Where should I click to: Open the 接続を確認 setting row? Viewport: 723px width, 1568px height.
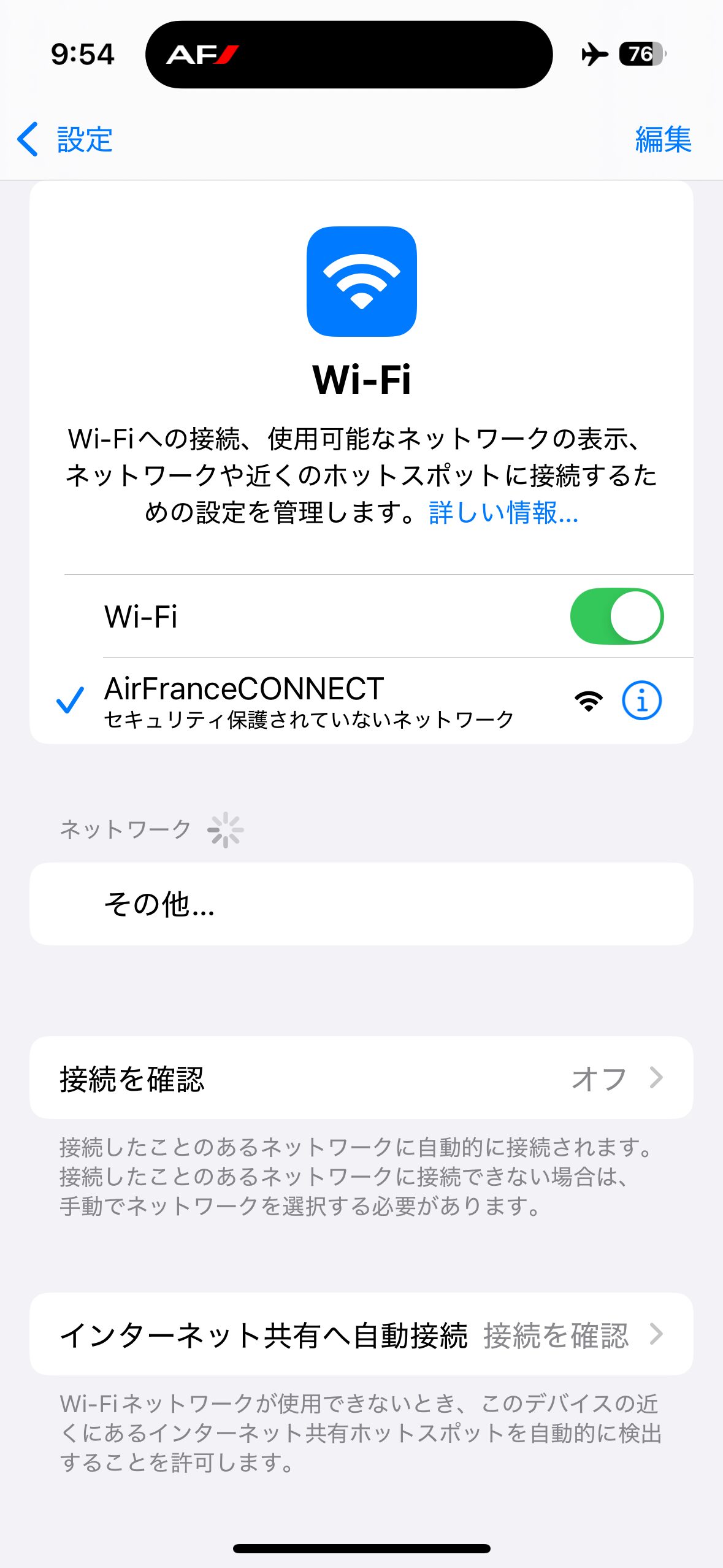pos(361,1078)
